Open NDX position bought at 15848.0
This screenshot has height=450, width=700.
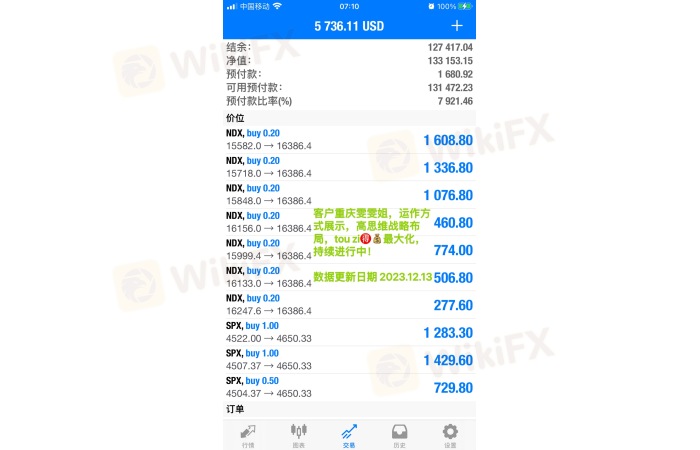point(349,194)
